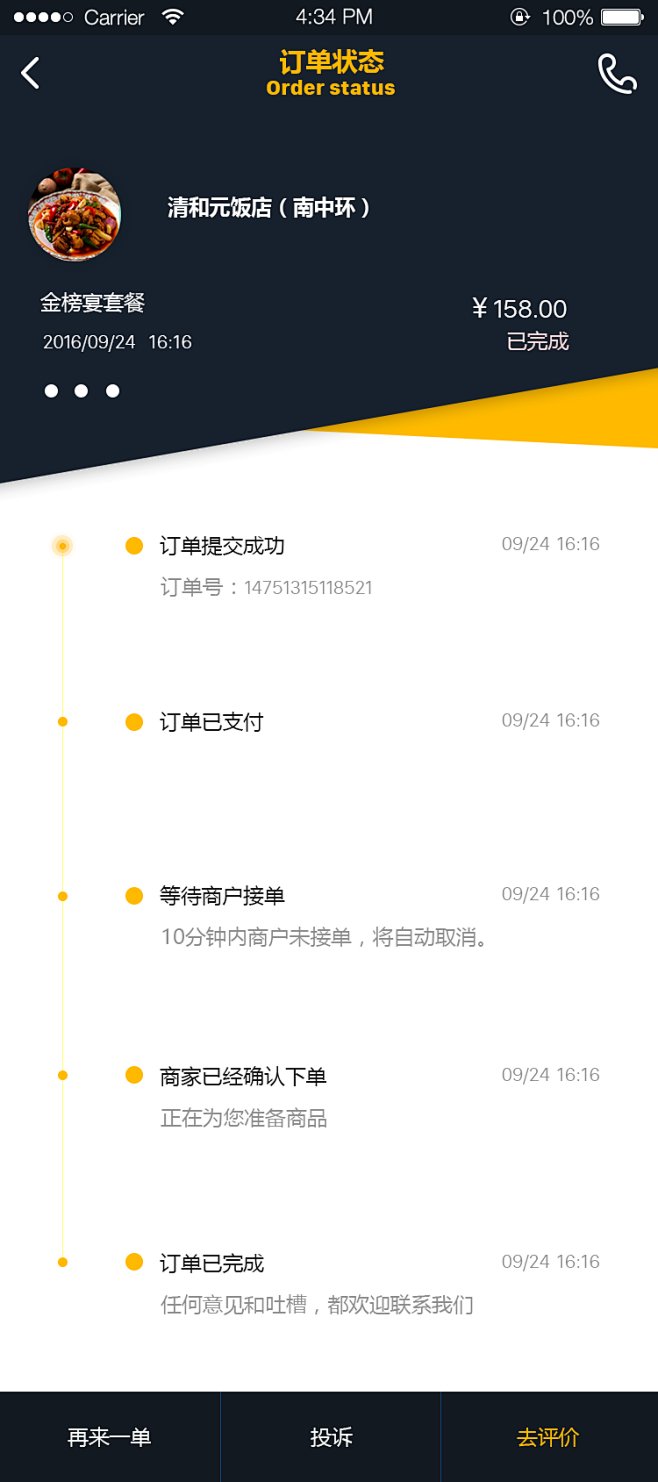658x1482 pixels.
Task: Tap 再来一单 to reorder
Action: [x=109, y=1437]
